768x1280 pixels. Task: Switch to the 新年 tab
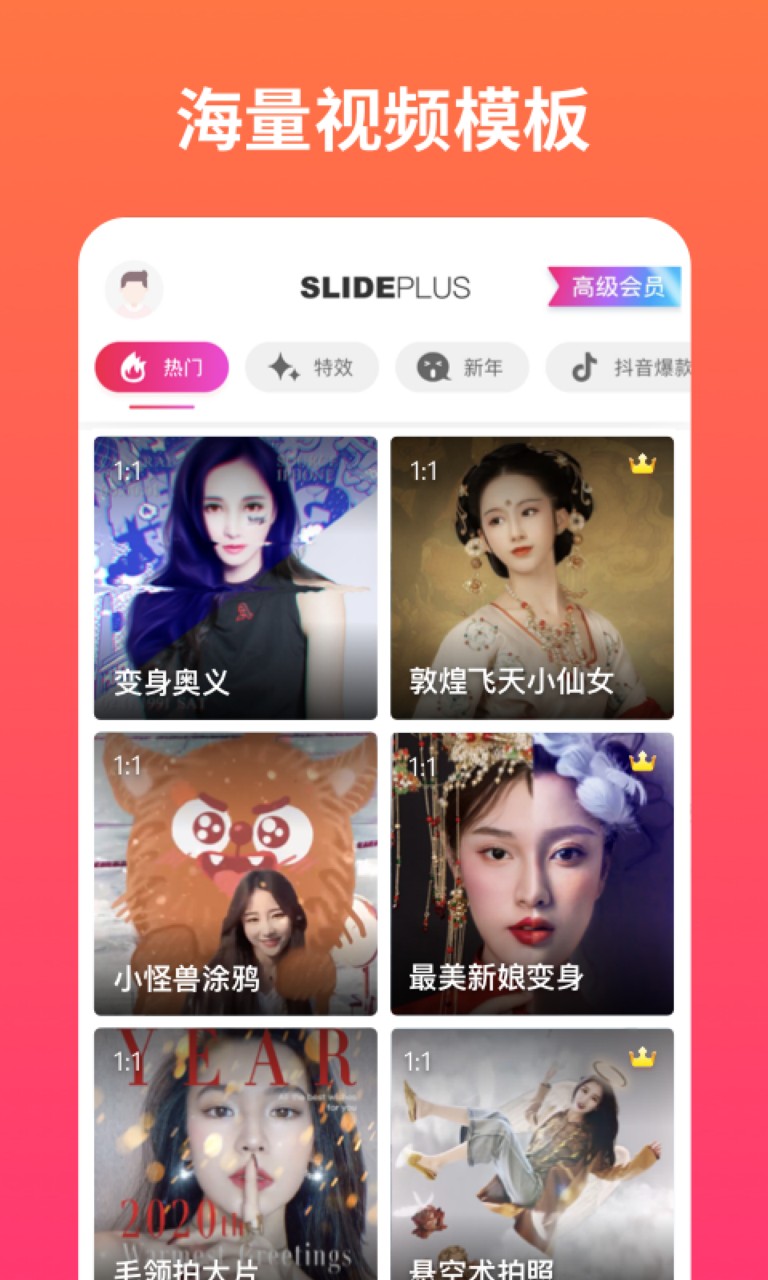(461, 367)
